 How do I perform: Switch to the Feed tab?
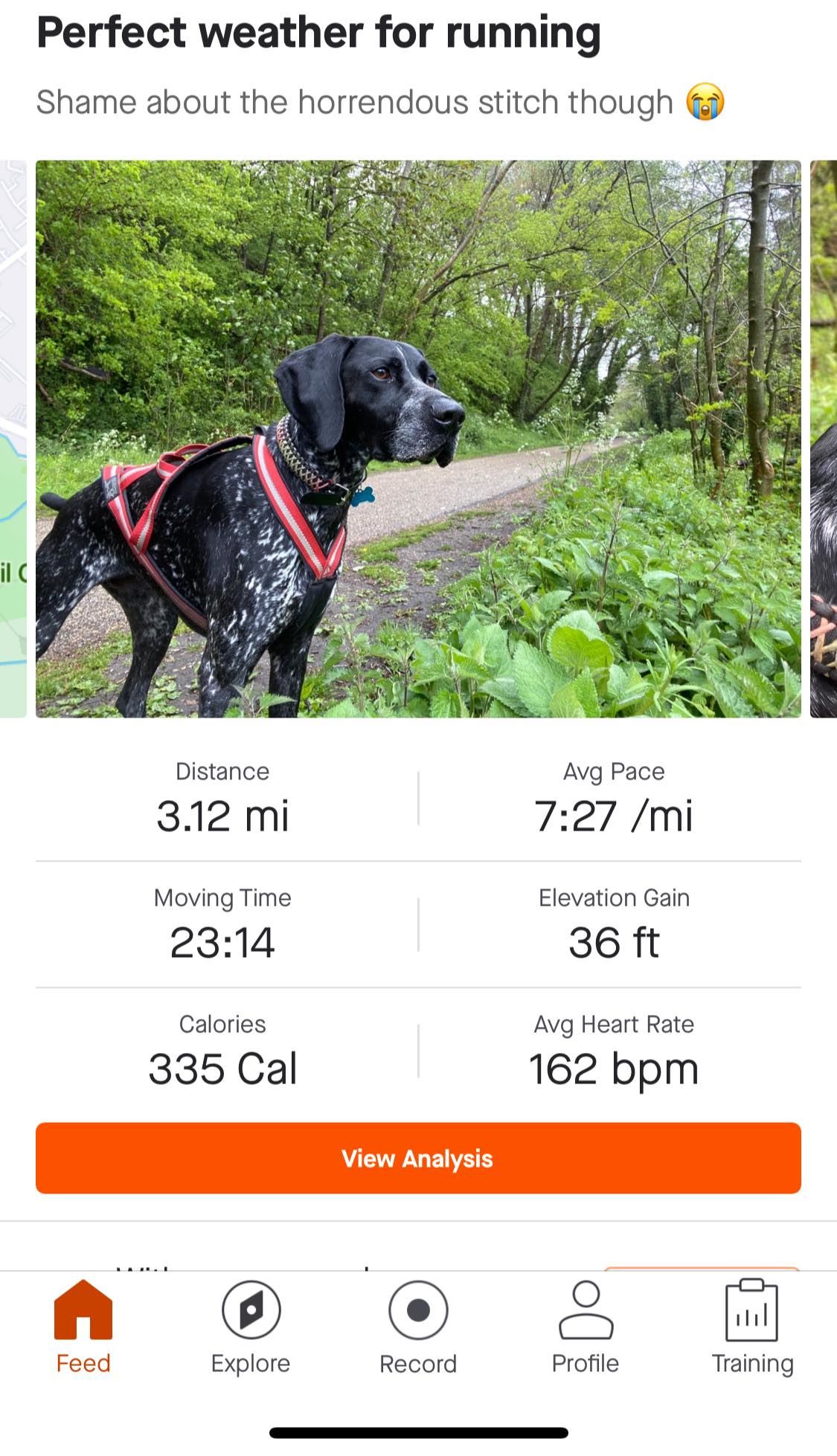point(83,1328)
